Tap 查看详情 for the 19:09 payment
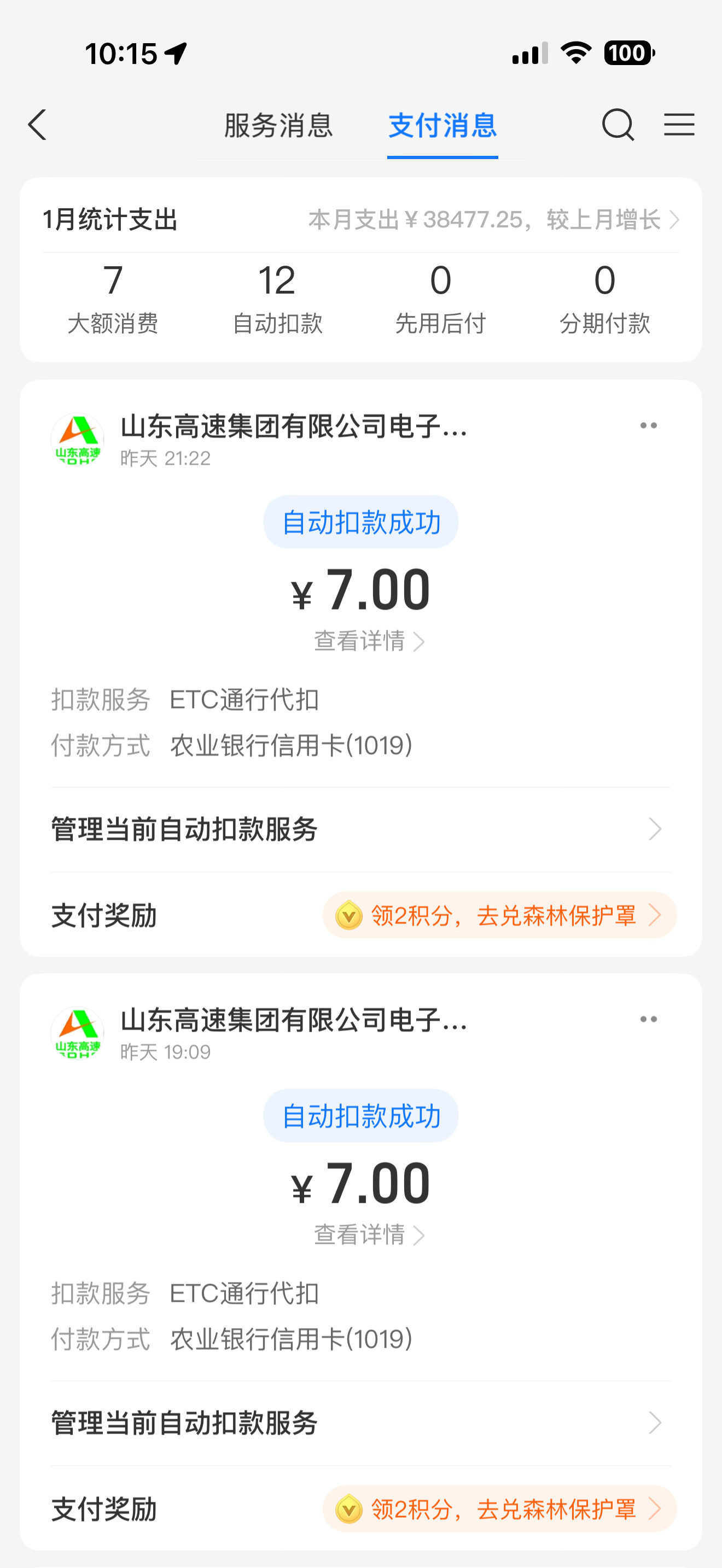The height and width of the screenshot is (1568, 722). (x=369, y=1234)
